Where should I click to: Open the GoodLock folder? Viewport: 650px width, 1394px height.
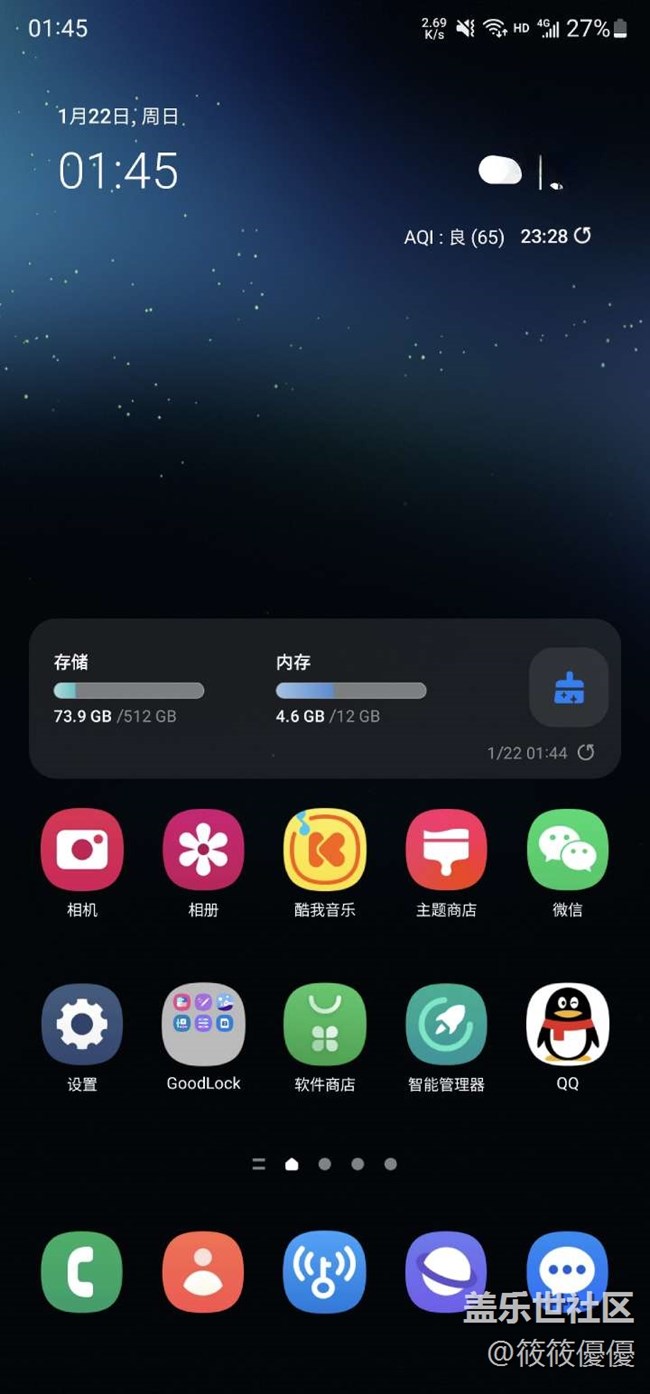204,1024
